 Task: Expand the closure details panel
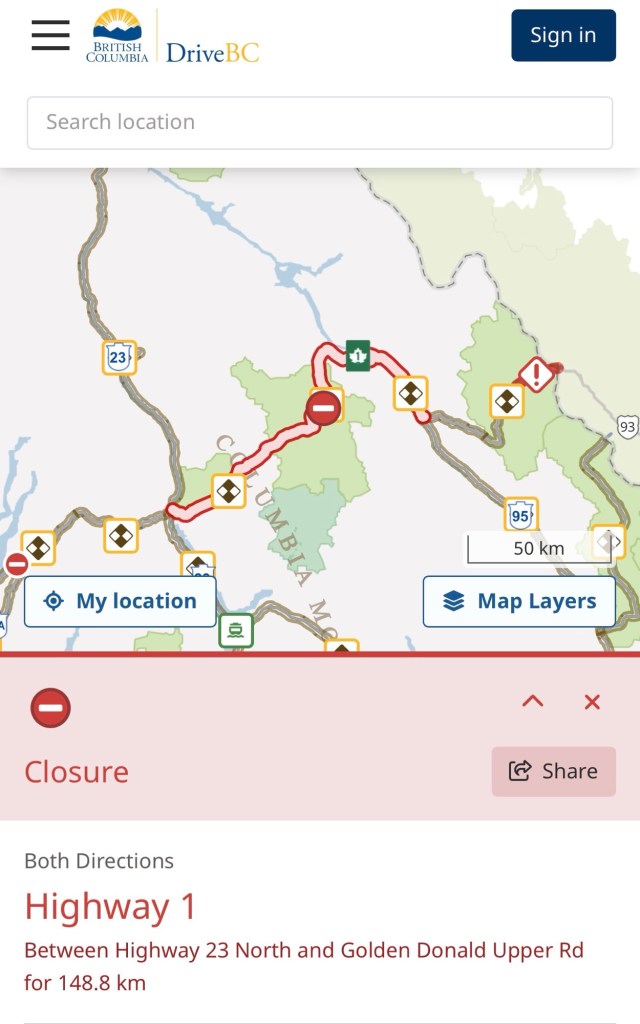coord(533,702)
